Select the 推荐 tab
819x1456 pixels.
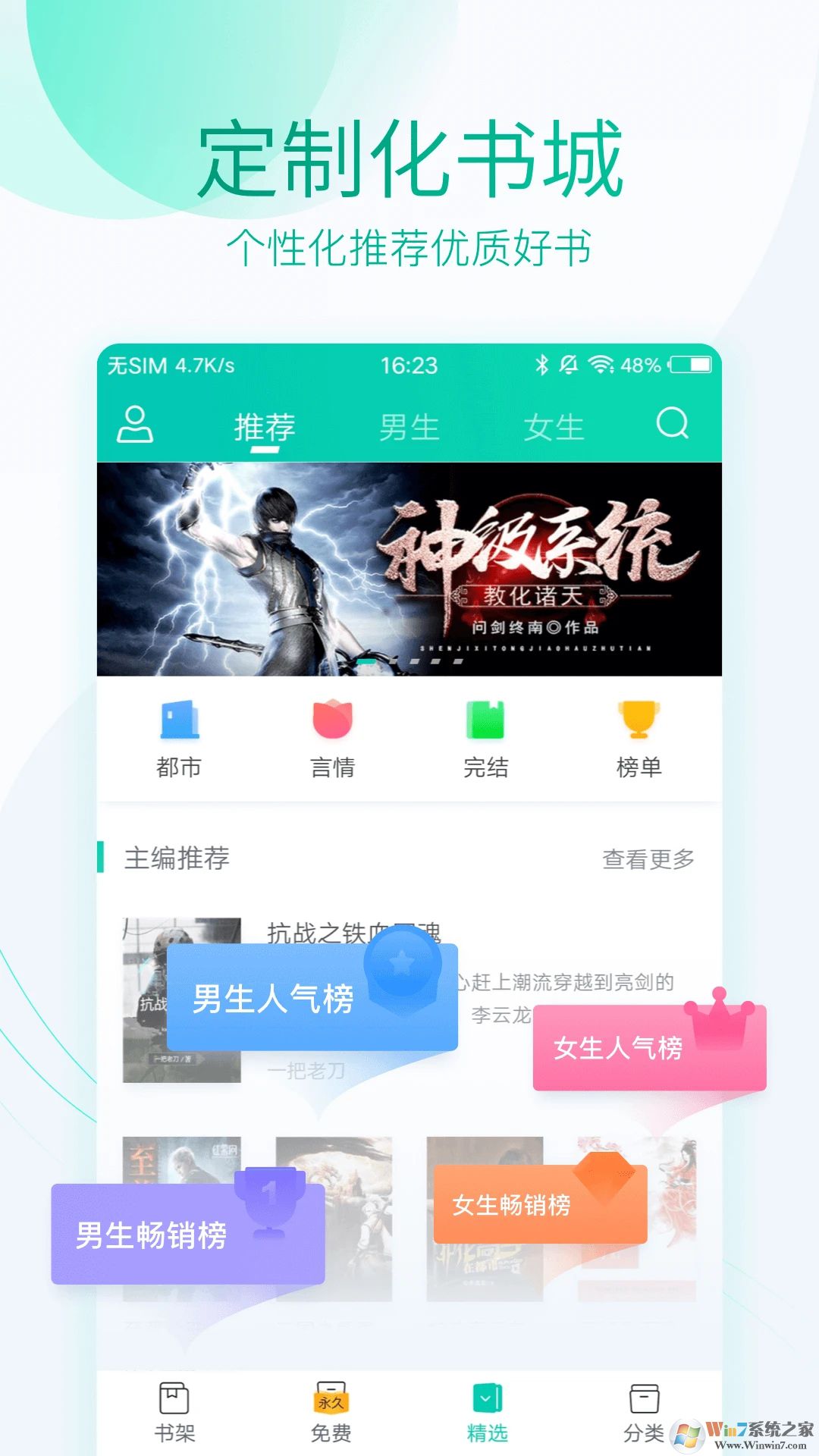(265, 425)
